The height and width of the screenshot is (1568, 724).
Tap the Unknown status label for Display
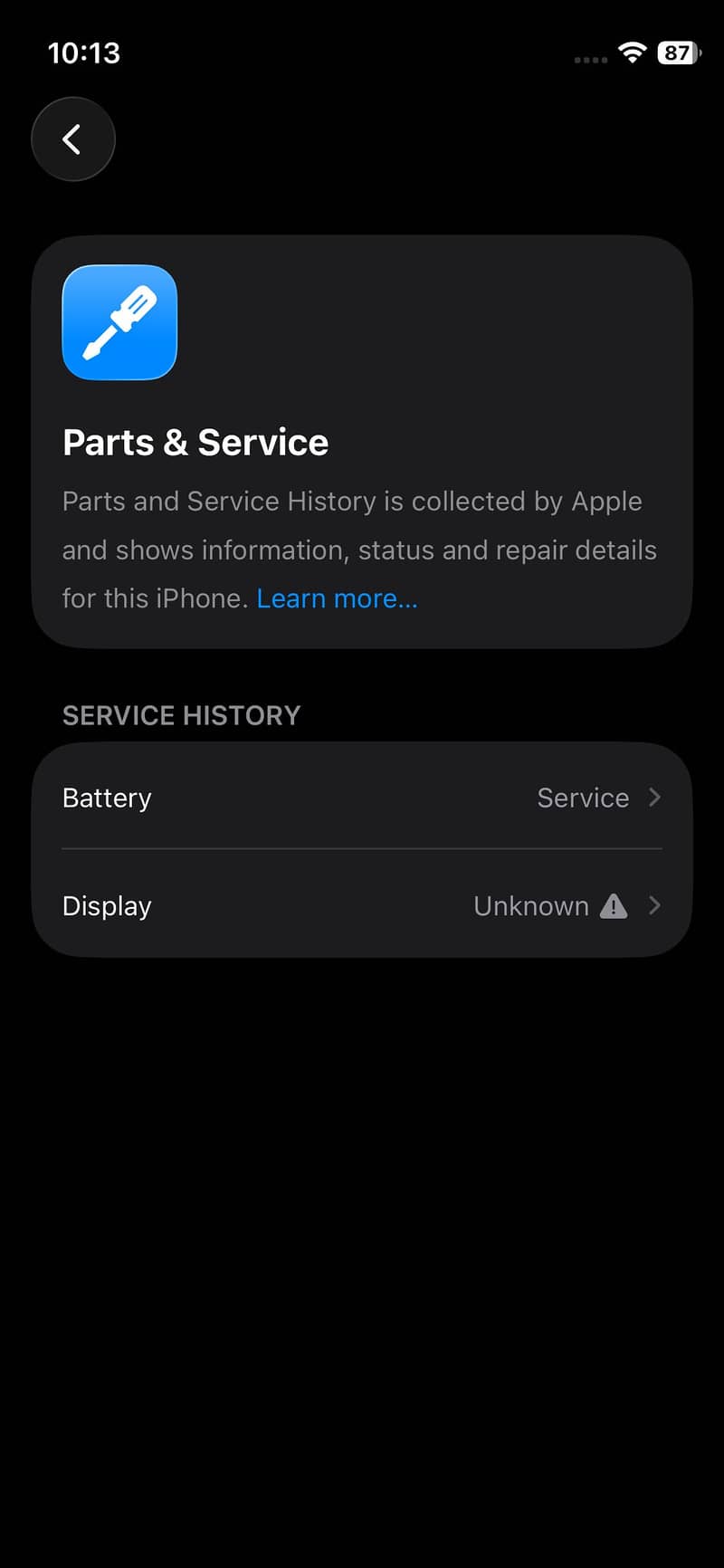(x=530, y=905)
